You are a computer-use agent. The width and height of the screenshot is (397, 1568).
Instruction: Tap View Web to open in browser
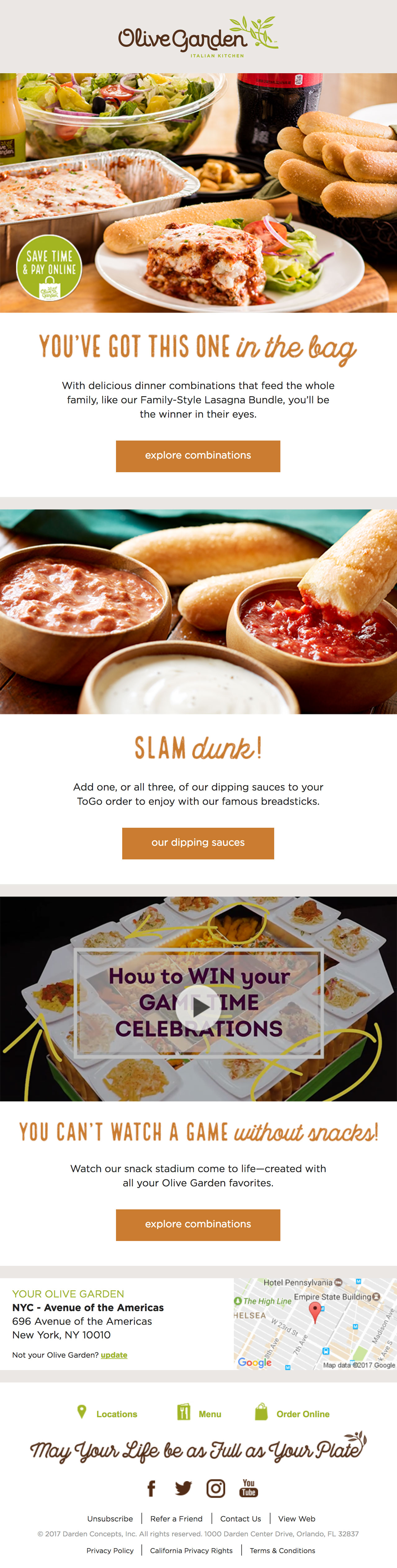pos(297,1519)
